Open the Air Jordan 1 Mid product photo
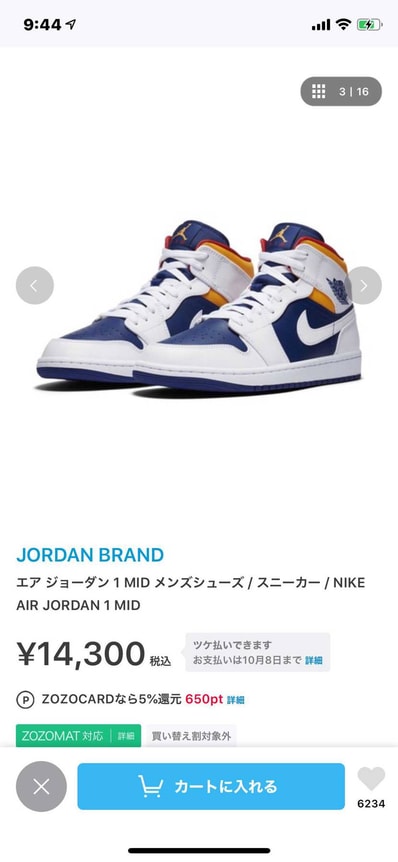 199,308
